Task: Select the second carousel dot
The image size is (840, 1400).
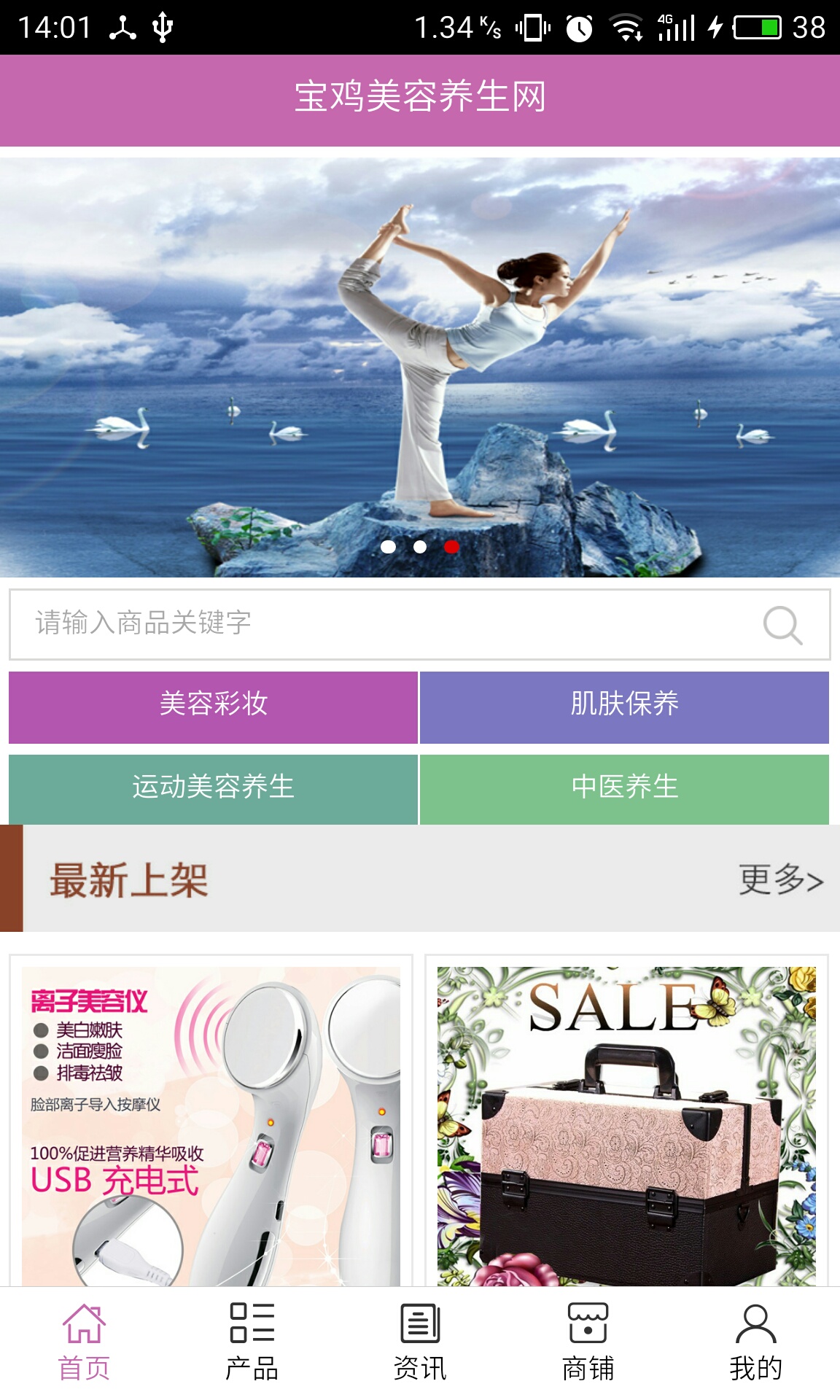Action: (420, 545)
